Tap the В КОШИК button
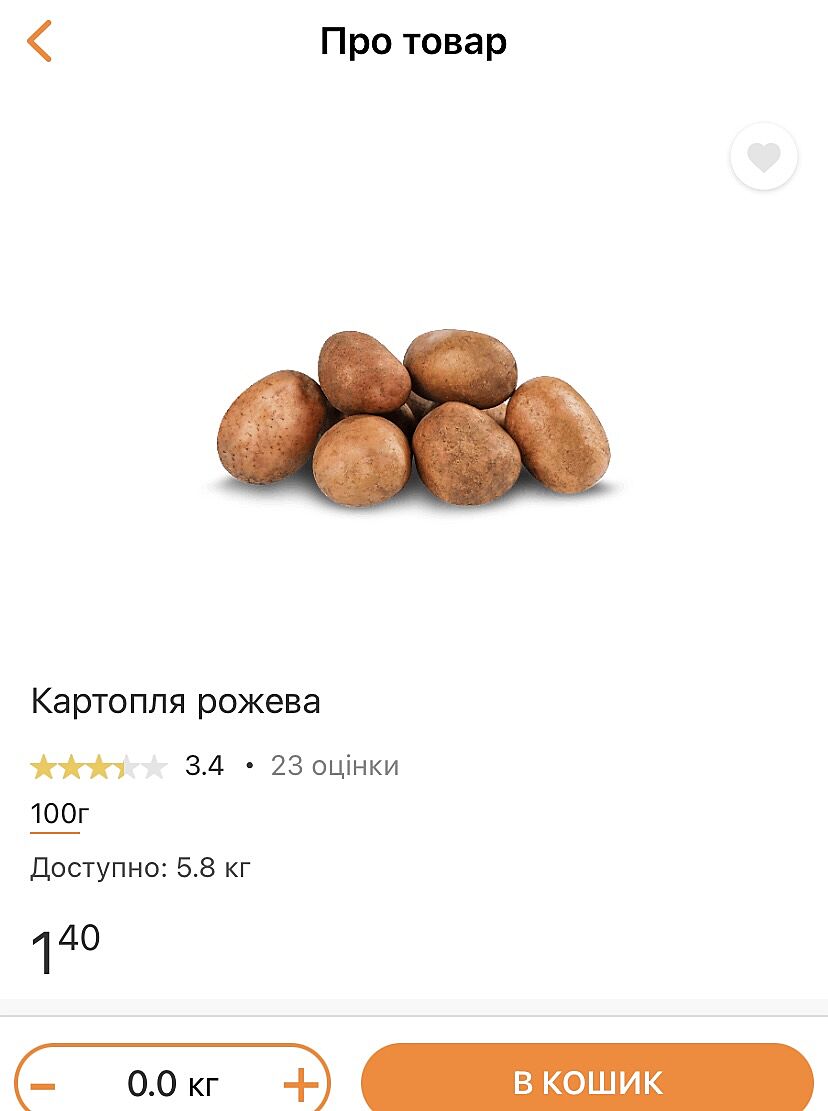The image size is (828, 1111). coord(587,1082)
